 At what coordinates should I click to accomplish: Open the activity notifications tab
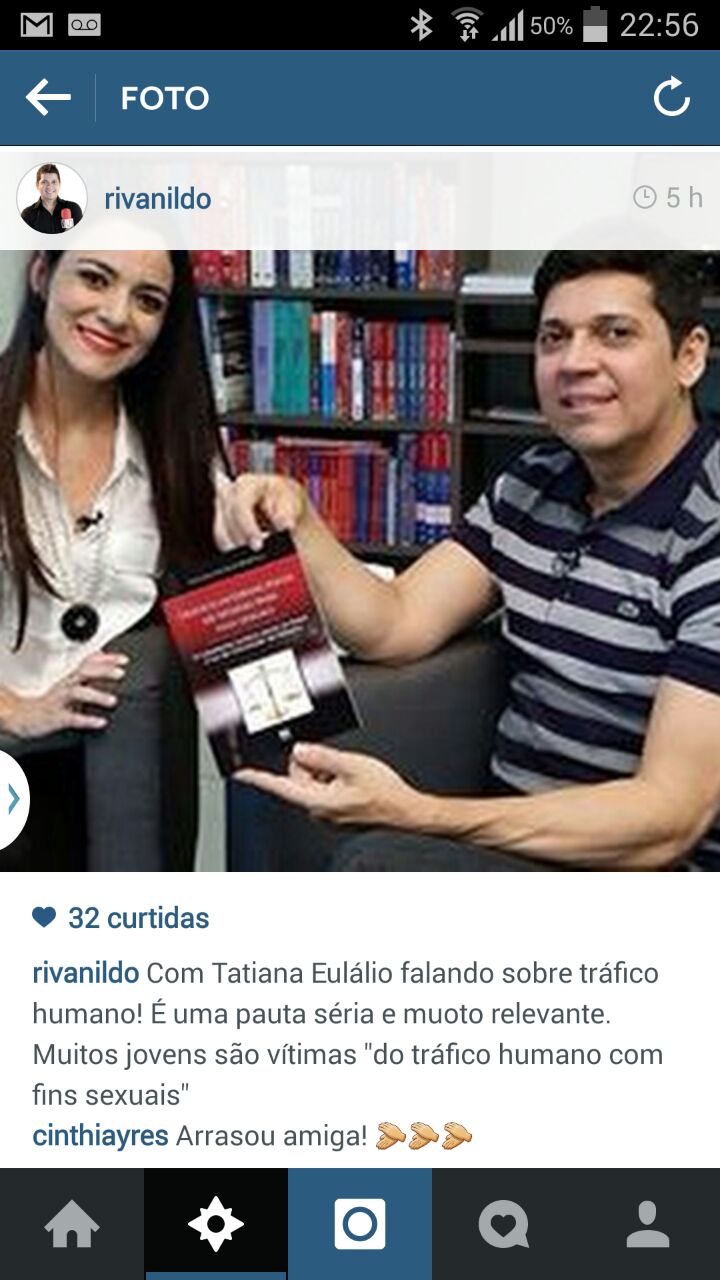pos(503,1224)
